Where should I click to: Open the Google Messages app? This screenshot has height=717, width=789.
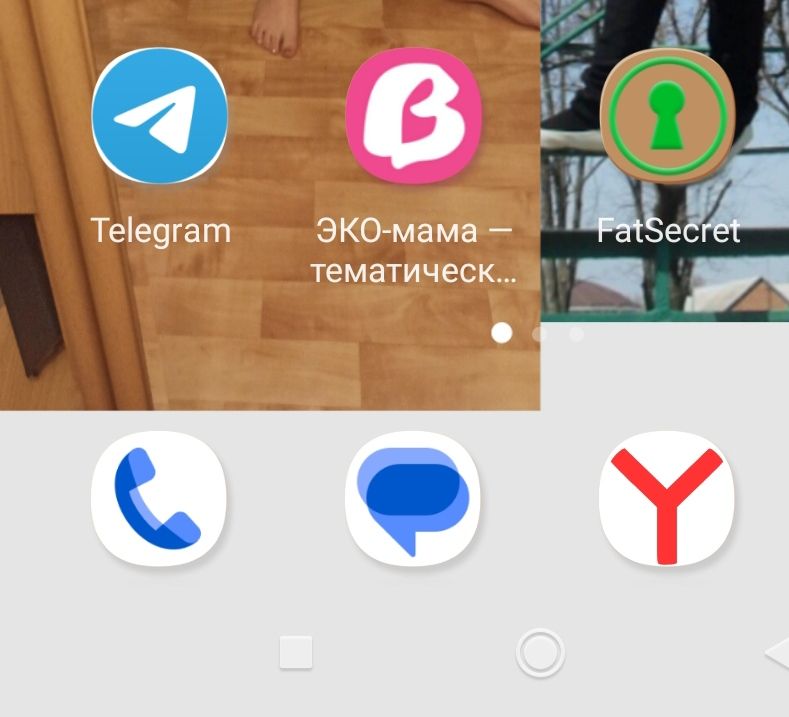coord(414,498)
